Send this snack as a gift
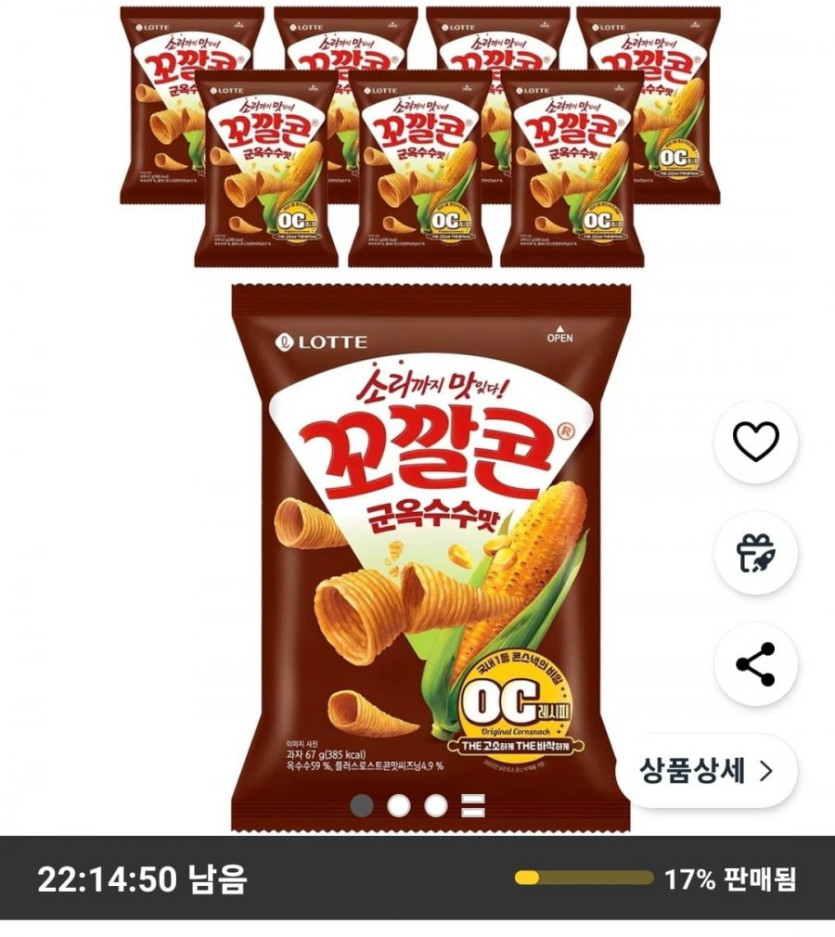Screen dimensions: 835x937 pyautogui.click(x=755, y=553)
